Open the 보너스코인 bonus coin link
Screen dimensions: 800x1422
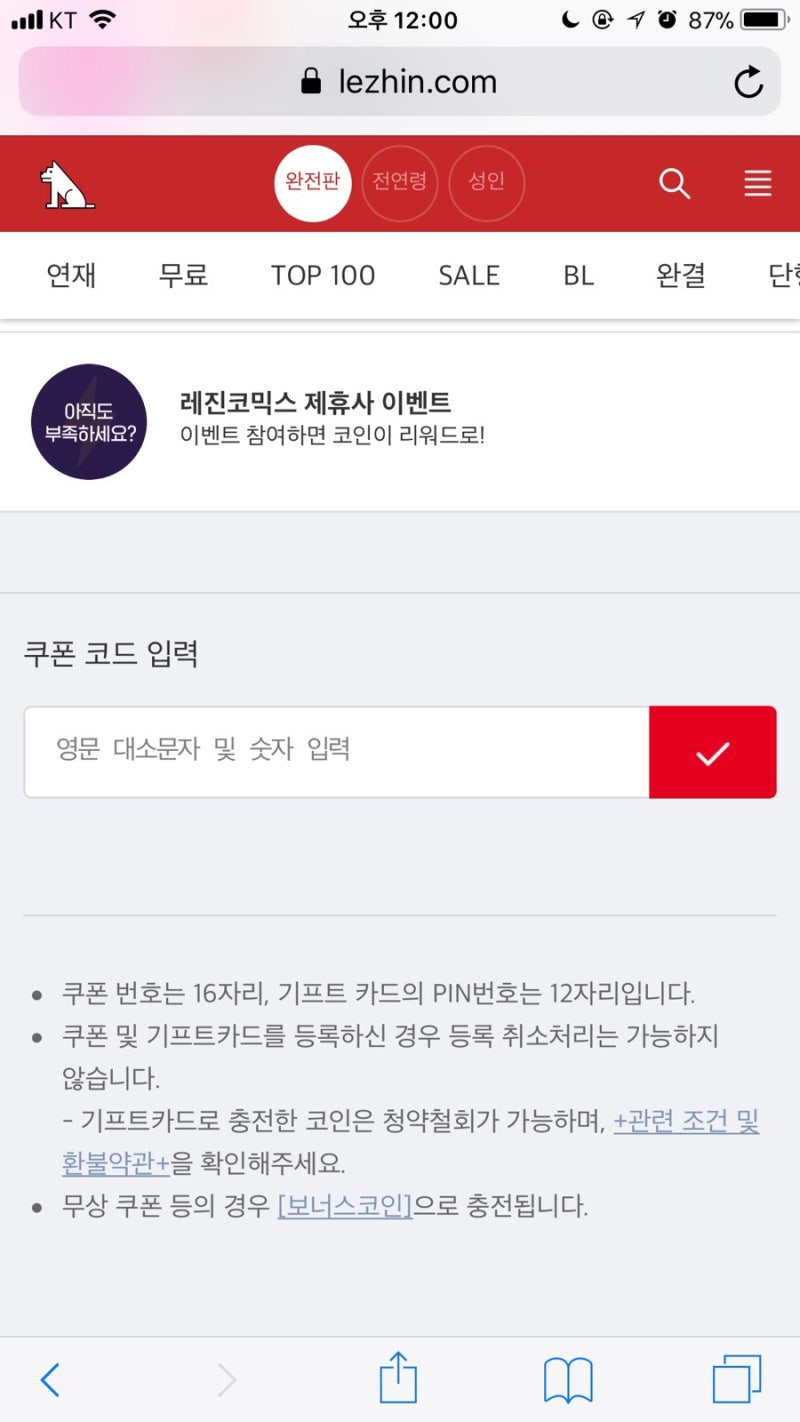pyautogui.click(x=343, y=1207)
